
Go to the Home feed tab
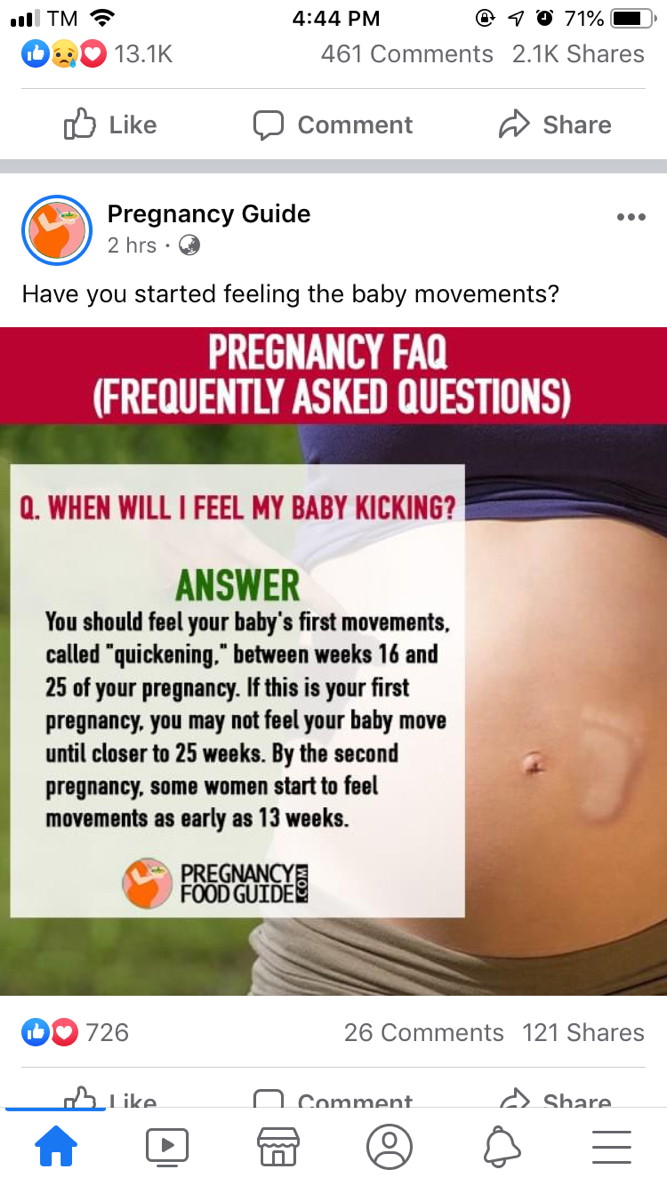point(56,1146)
